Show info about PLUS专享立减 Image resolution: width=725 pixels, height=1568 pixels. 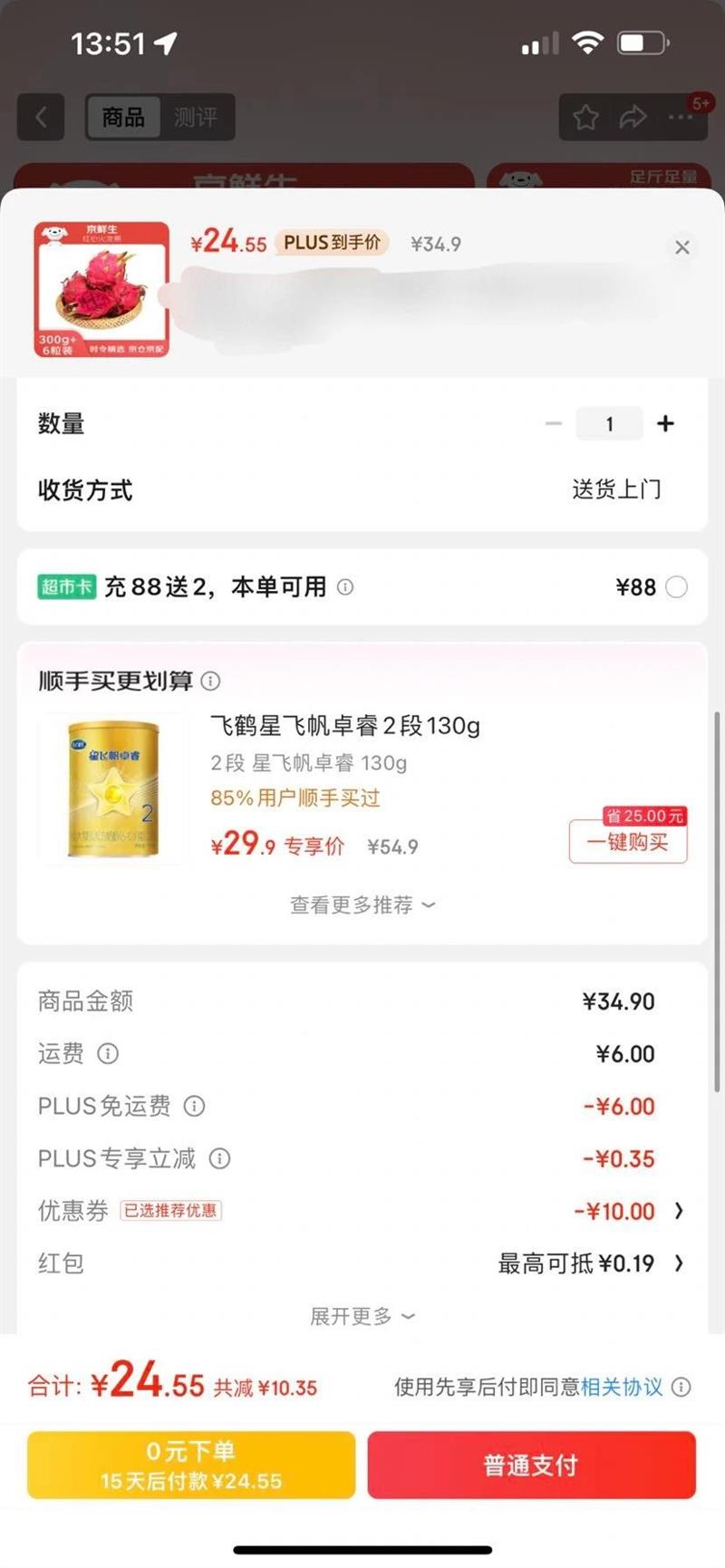219,1158
